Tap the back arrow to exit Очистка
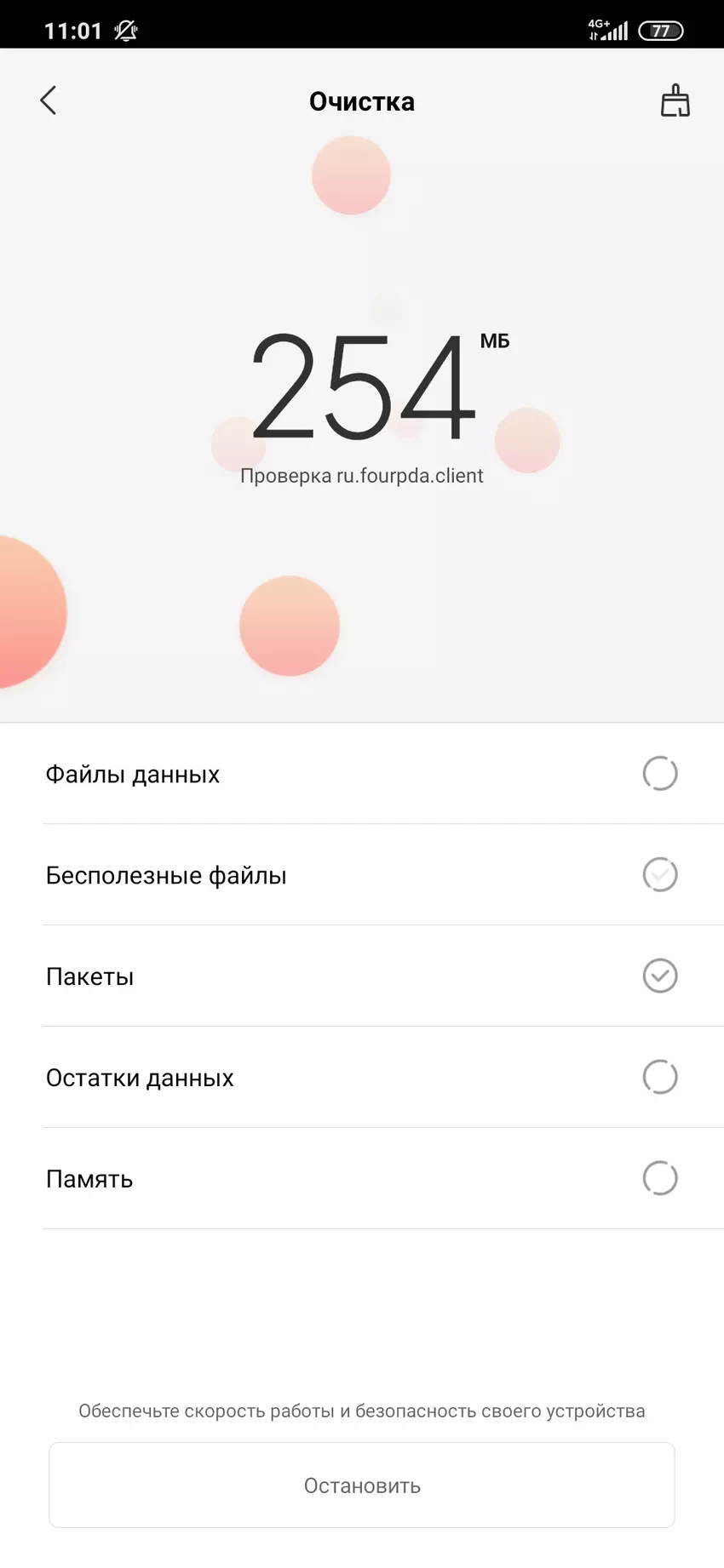724x1568 pixels. coord(49,100)
